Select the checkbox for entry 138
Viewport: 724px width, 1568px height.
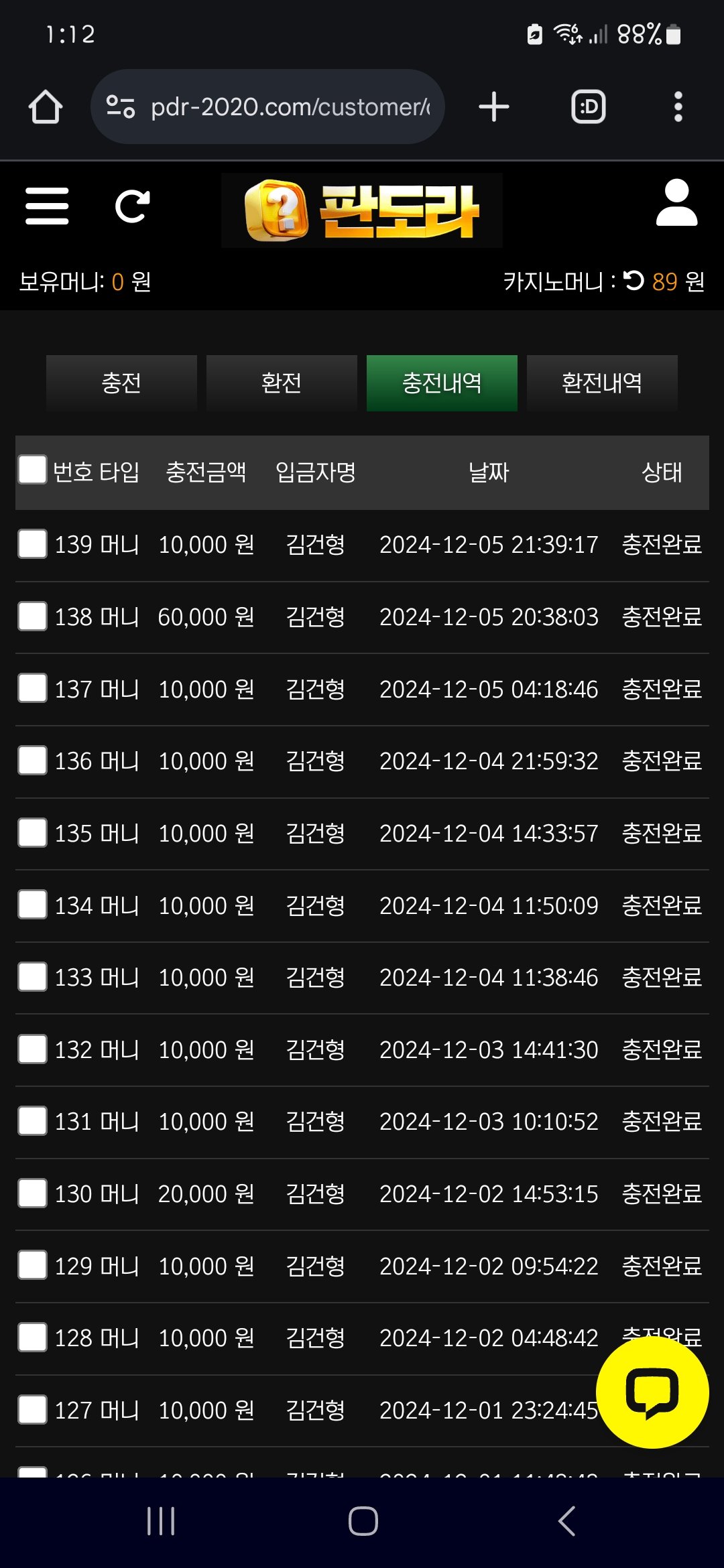tap(32, 616)
